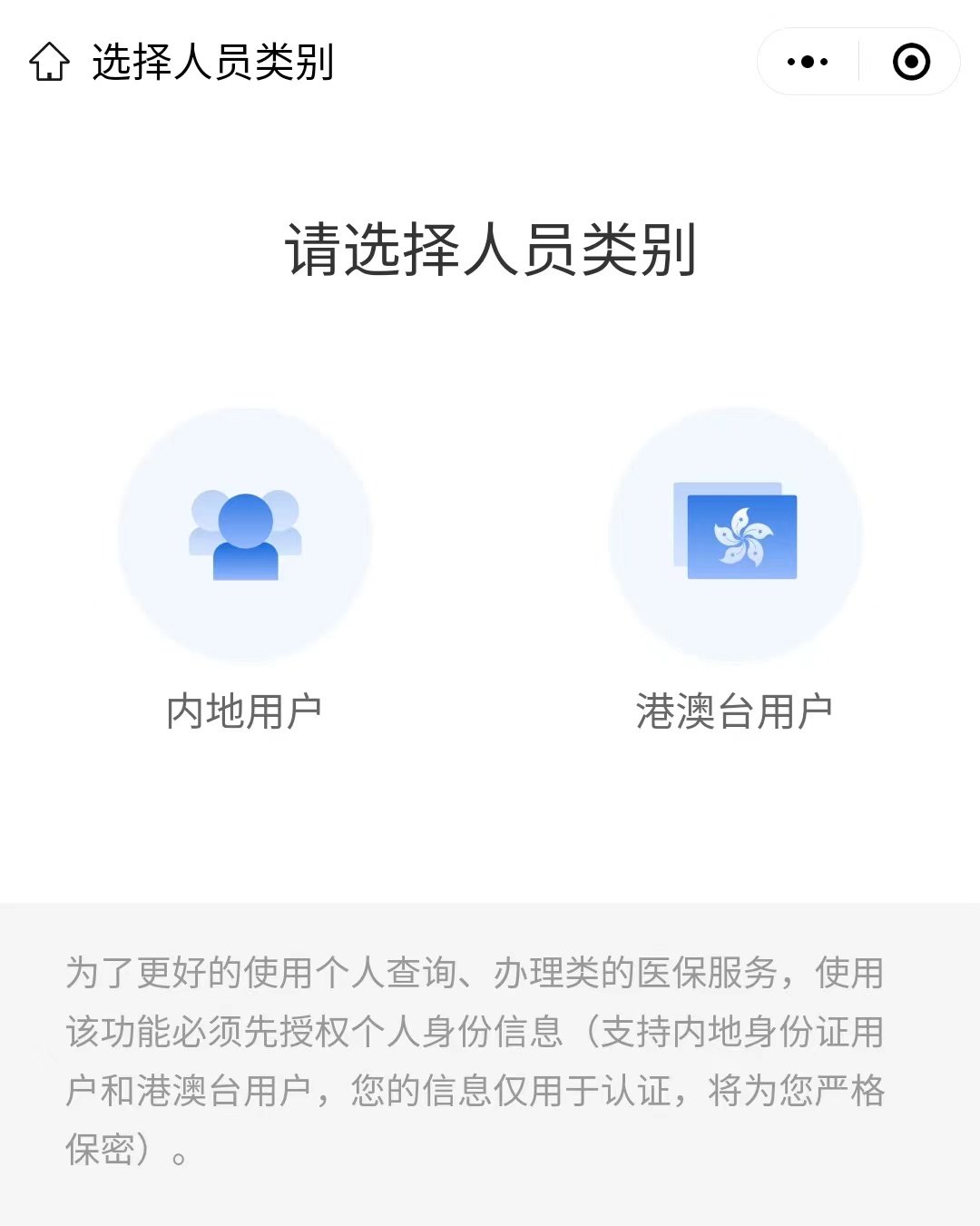Select 内地用户 as the user type
Screen dimensions: 980x1226
coord(245,535)
